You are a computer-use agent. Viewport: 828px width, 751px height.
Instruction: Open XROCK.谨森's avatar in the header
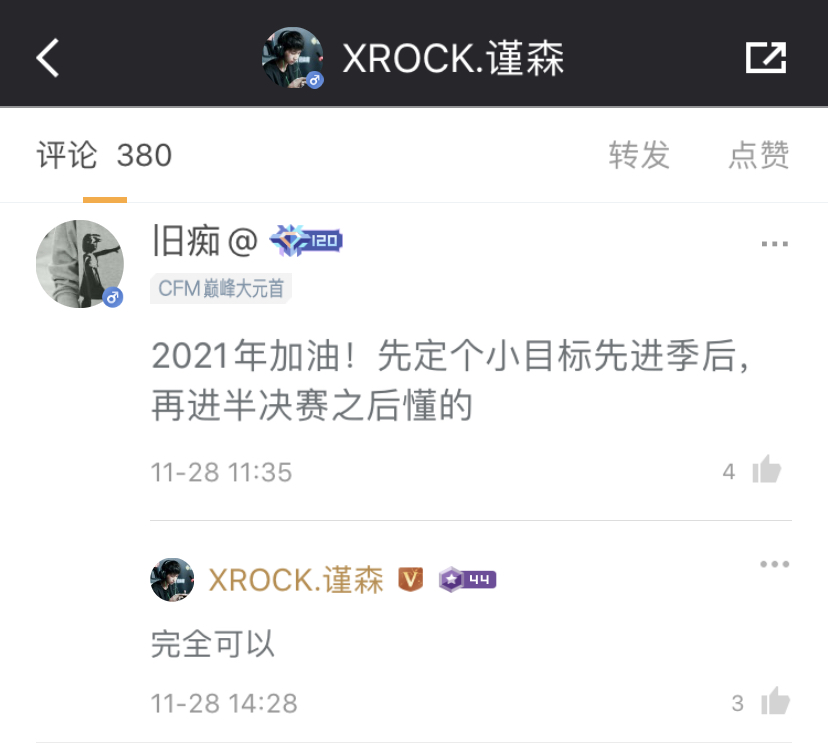292,58
